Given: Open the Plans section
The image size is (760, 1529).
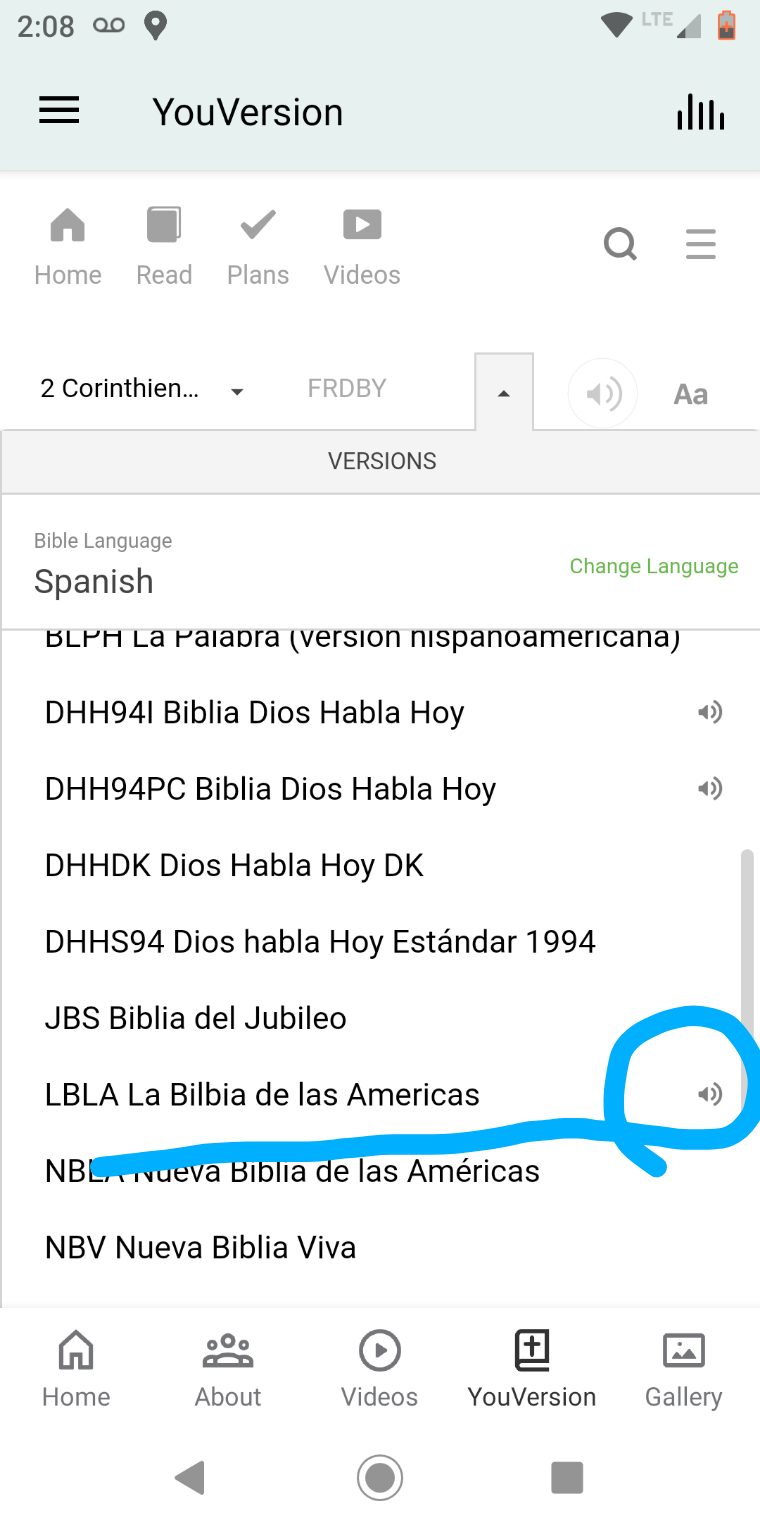Looking at the screenshot, I should [x=258, y=246].
